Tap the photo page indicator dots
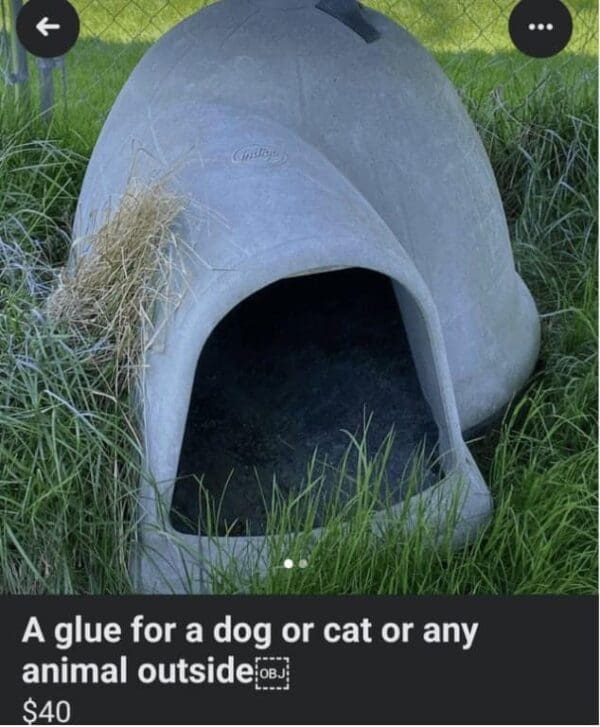This screenshot has width=600, height=727. click(x=295, y=563)
